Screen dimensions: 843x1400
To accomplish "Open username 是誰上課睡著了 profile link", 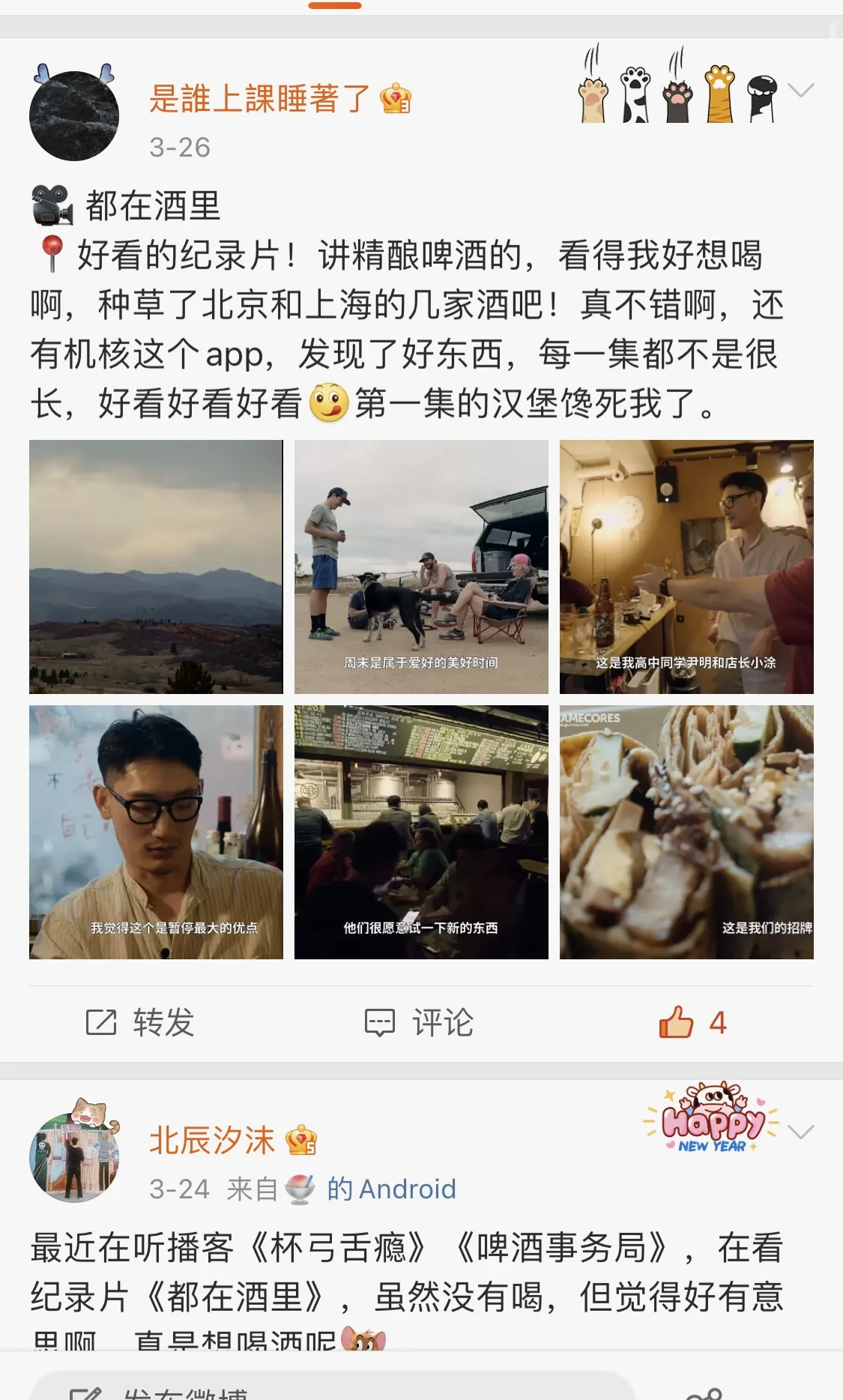I will [260, 99].
